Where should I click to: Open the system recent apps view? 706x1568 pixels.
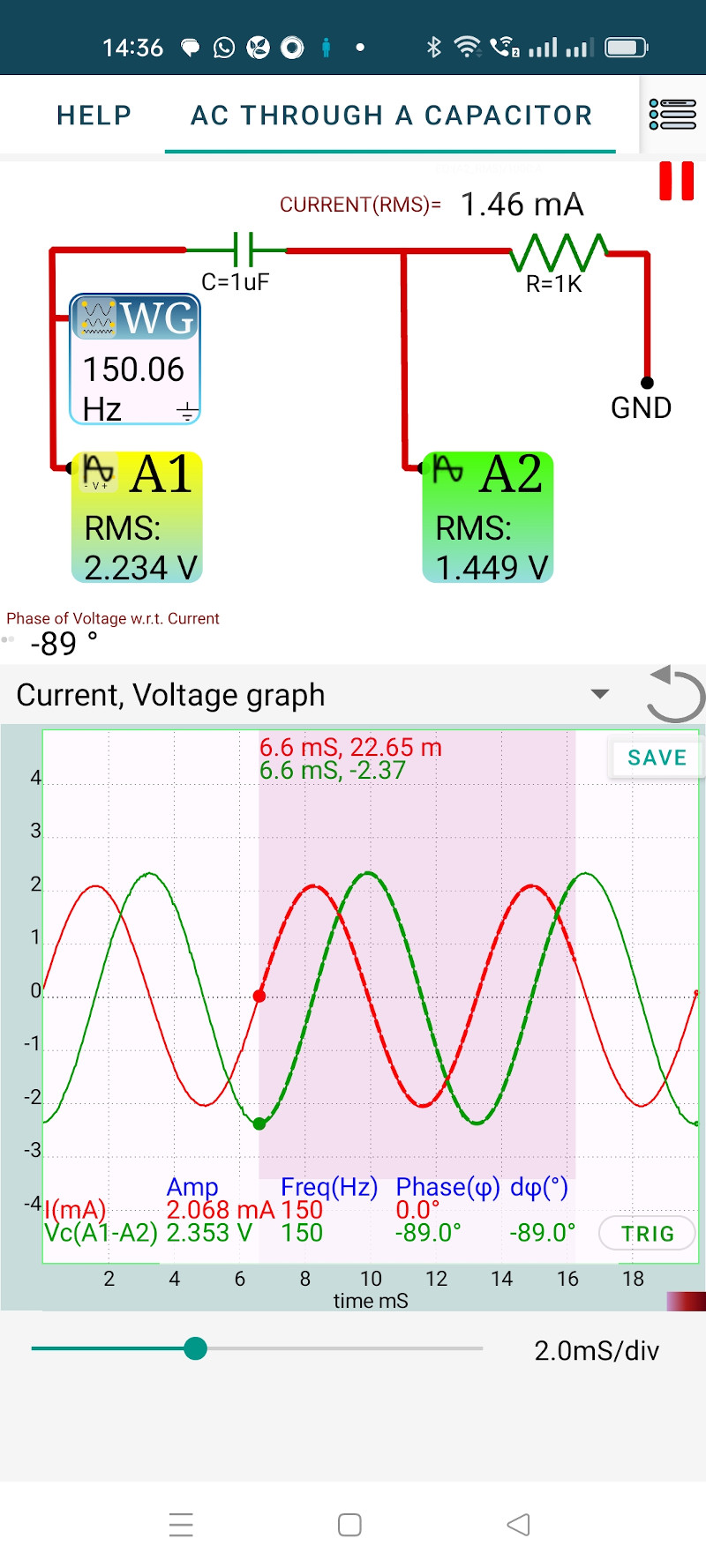click(181, 1525)
